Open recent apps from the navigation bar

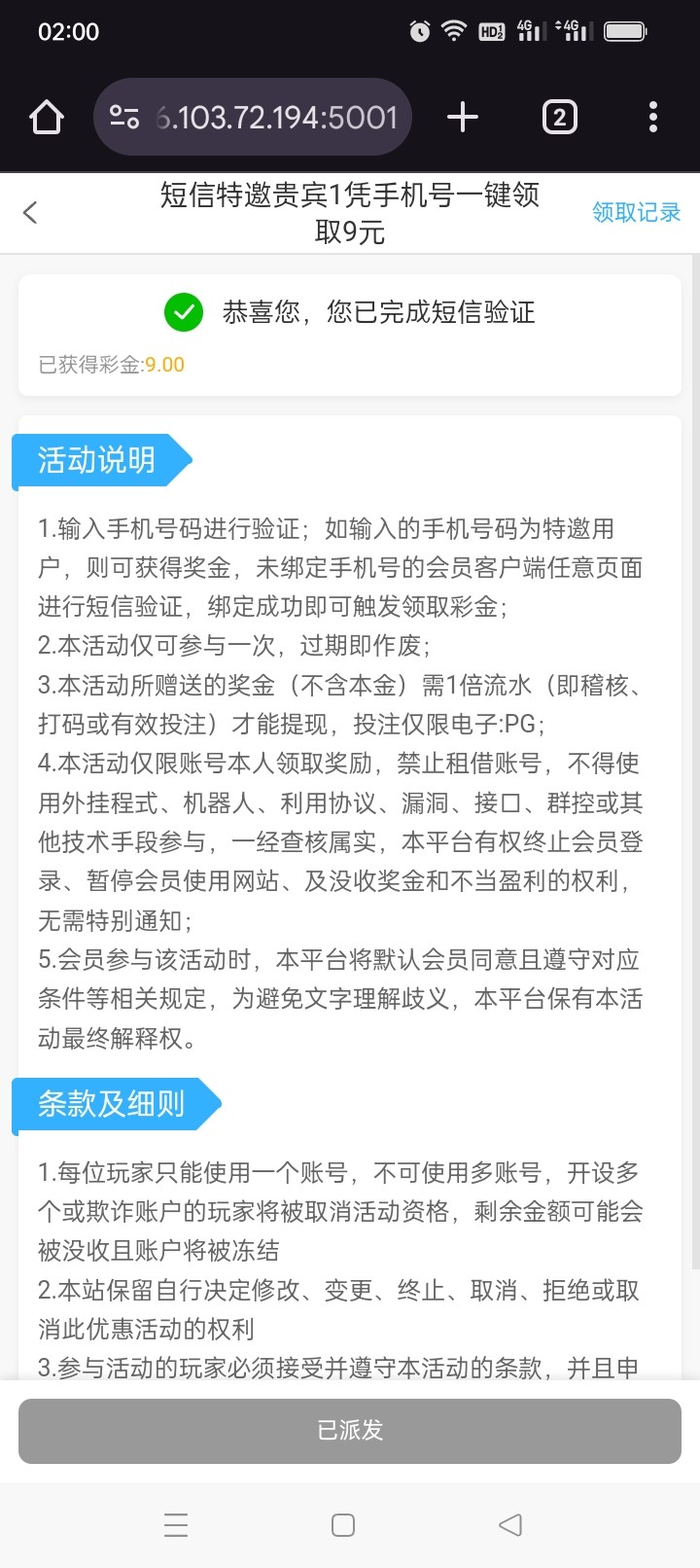(x=176, y=1525)
